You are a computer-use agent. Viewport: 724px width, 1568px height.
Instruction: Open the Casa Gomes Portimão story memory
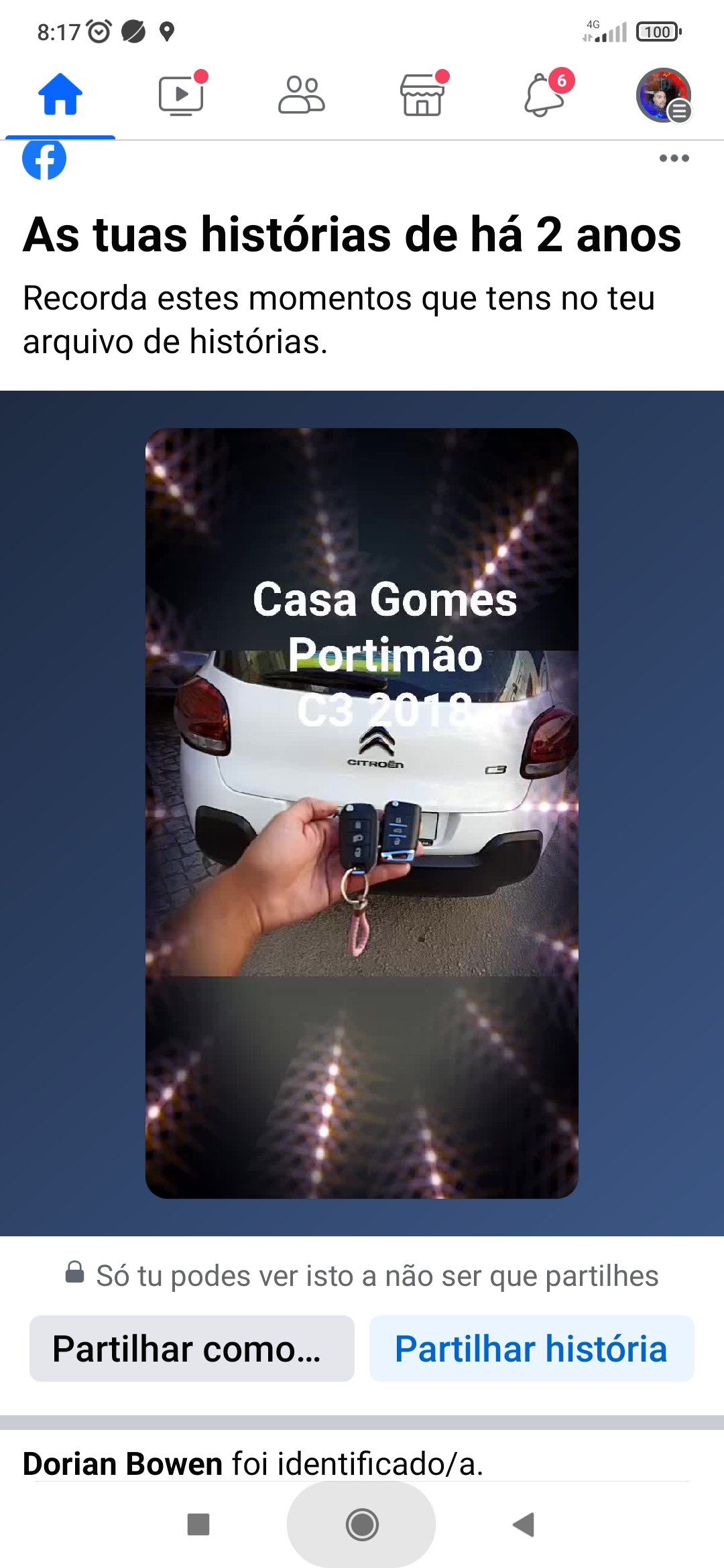click(x=362, y=813)
